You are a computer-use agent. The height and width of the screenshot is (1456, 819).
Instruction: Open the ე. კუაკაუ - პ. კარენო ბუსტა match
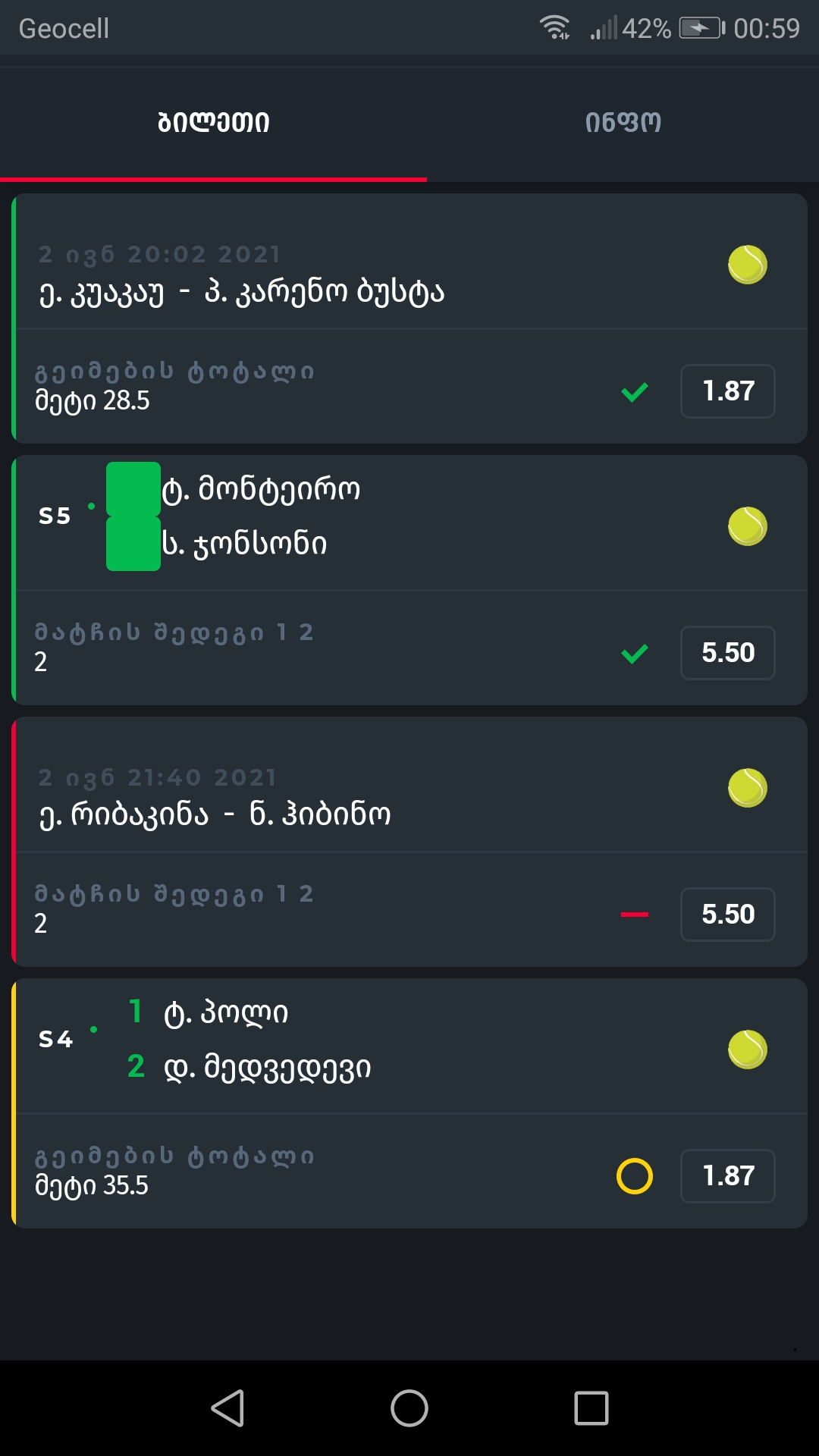pyautogui.click(x=243, y=292)
